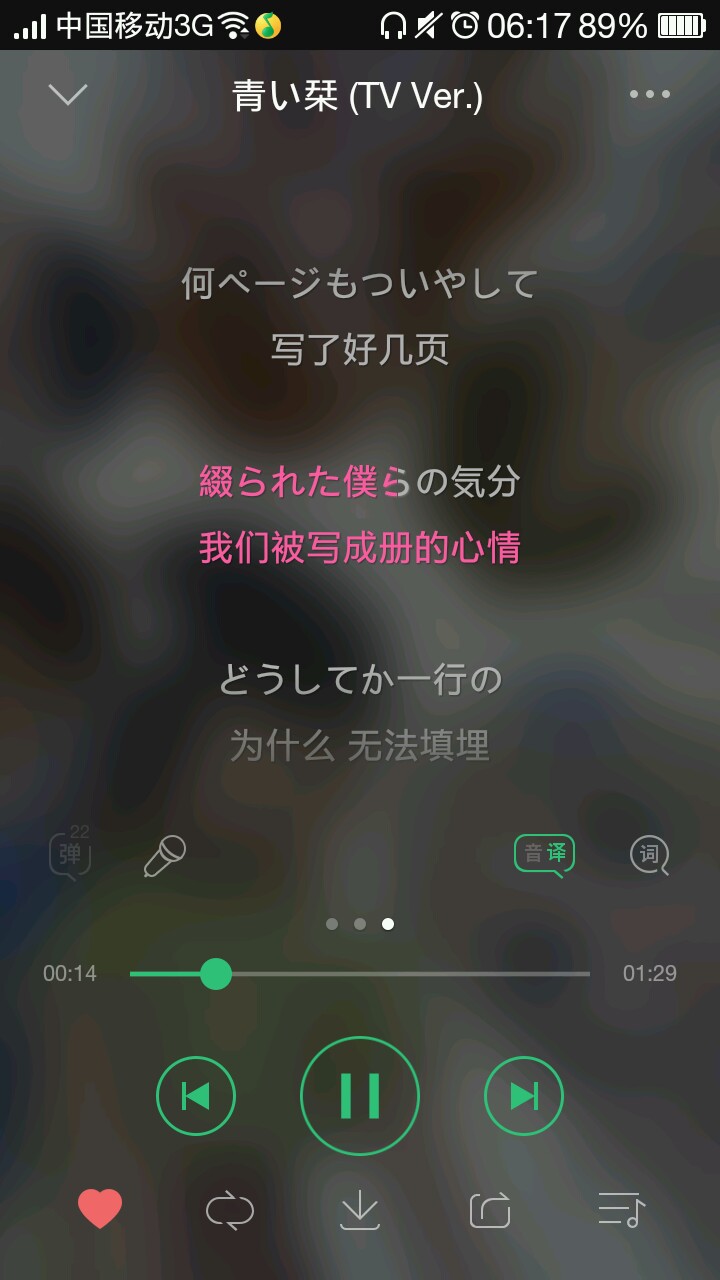
Task: Skip to the previous track
Action: pyautogui.click(x=196, y=1096)
